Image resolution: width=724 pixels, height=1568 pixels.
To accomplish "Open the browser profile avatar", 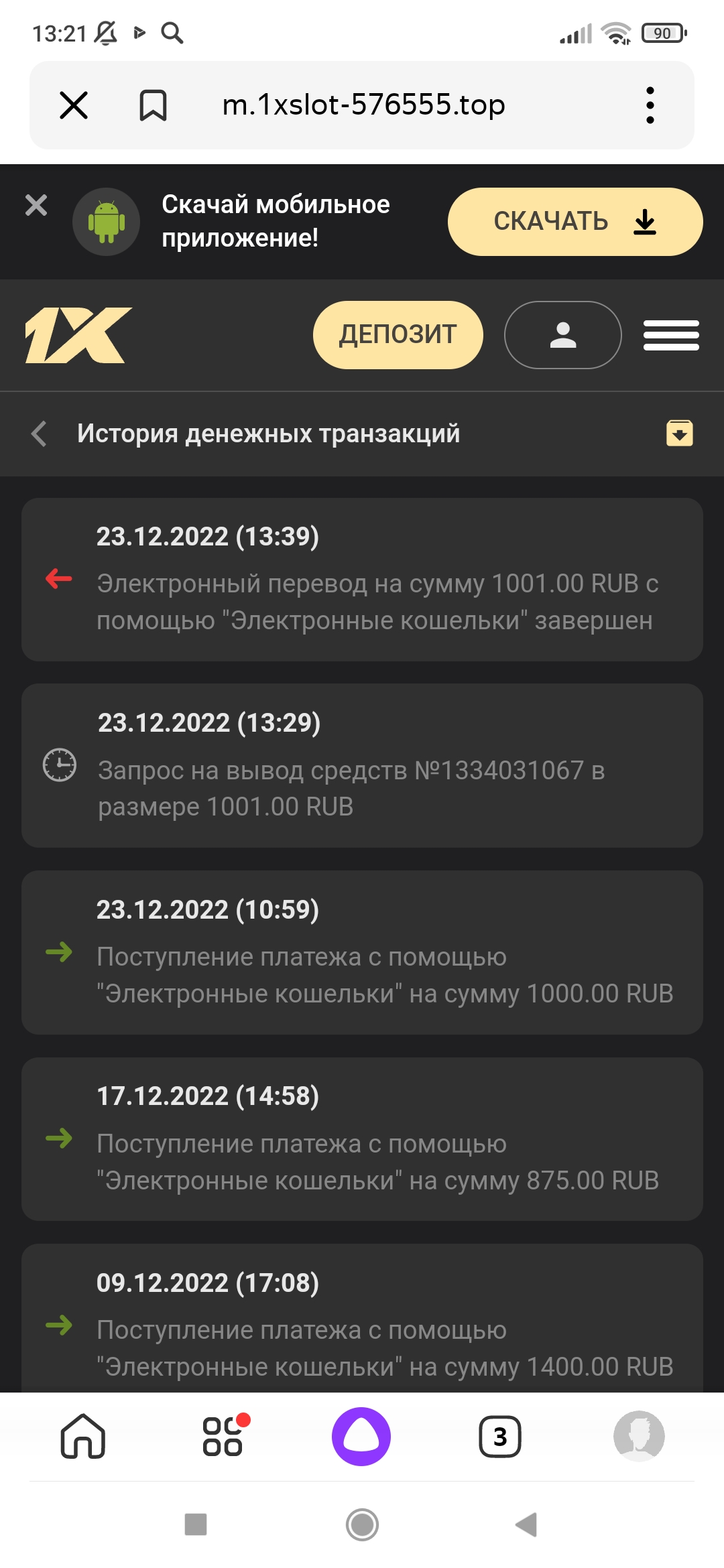I will click(639, 1436).
